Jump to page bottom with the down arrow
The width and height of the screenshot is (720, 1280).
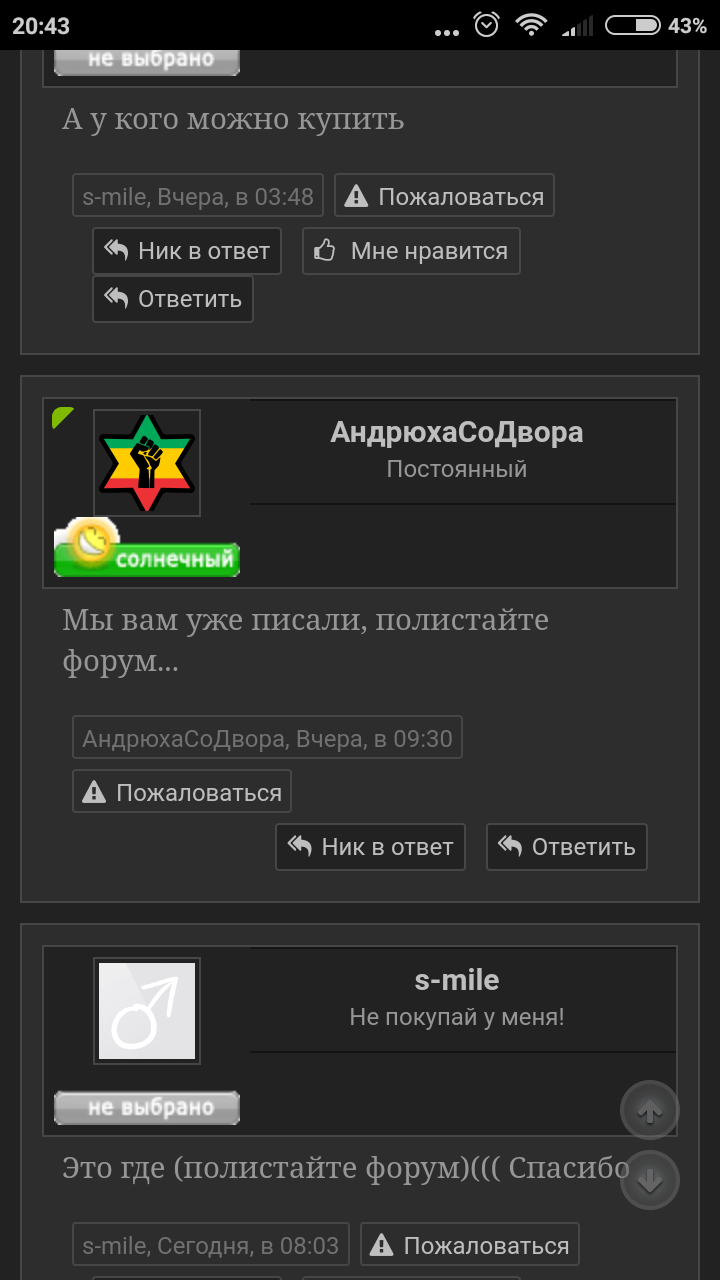pos(650,1181)
